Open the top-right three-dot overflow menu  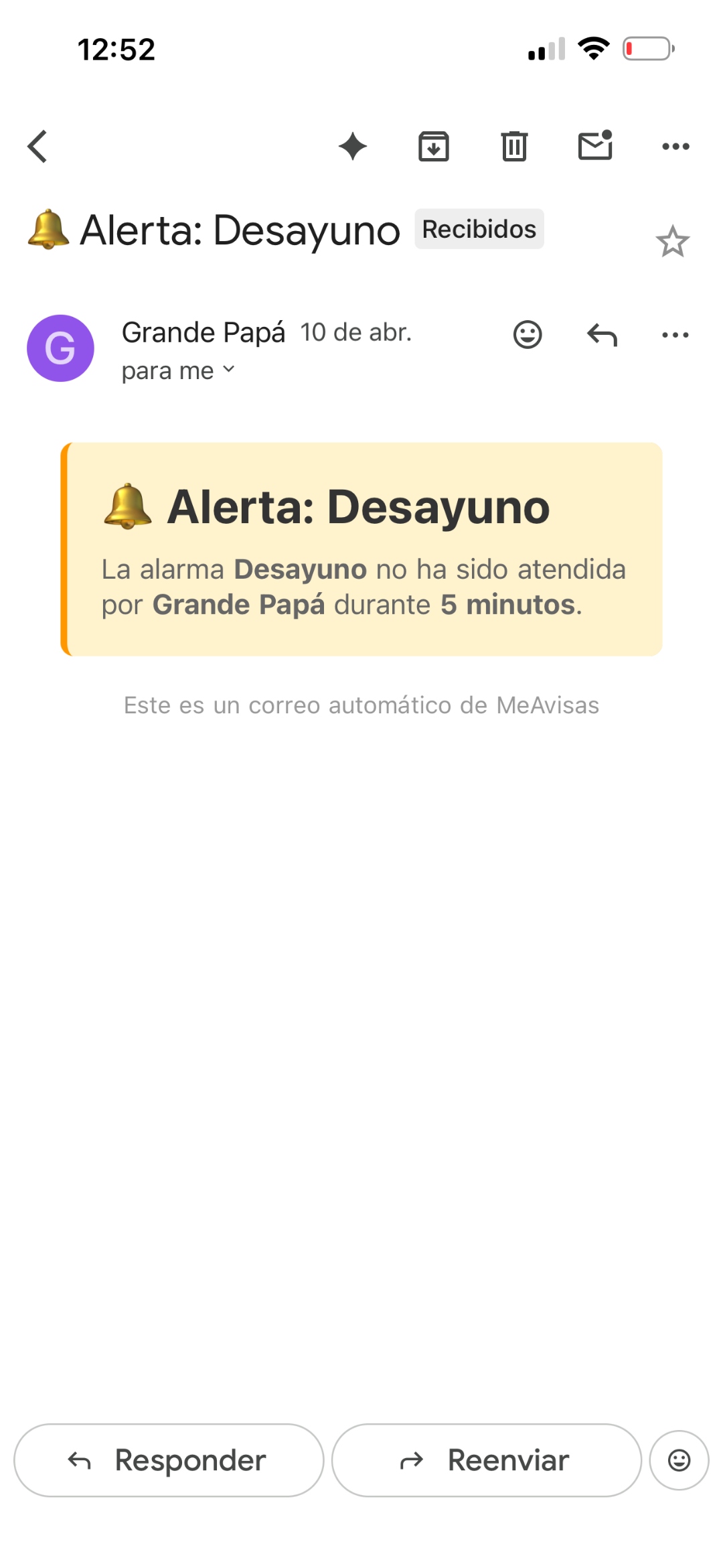point(674,146)
